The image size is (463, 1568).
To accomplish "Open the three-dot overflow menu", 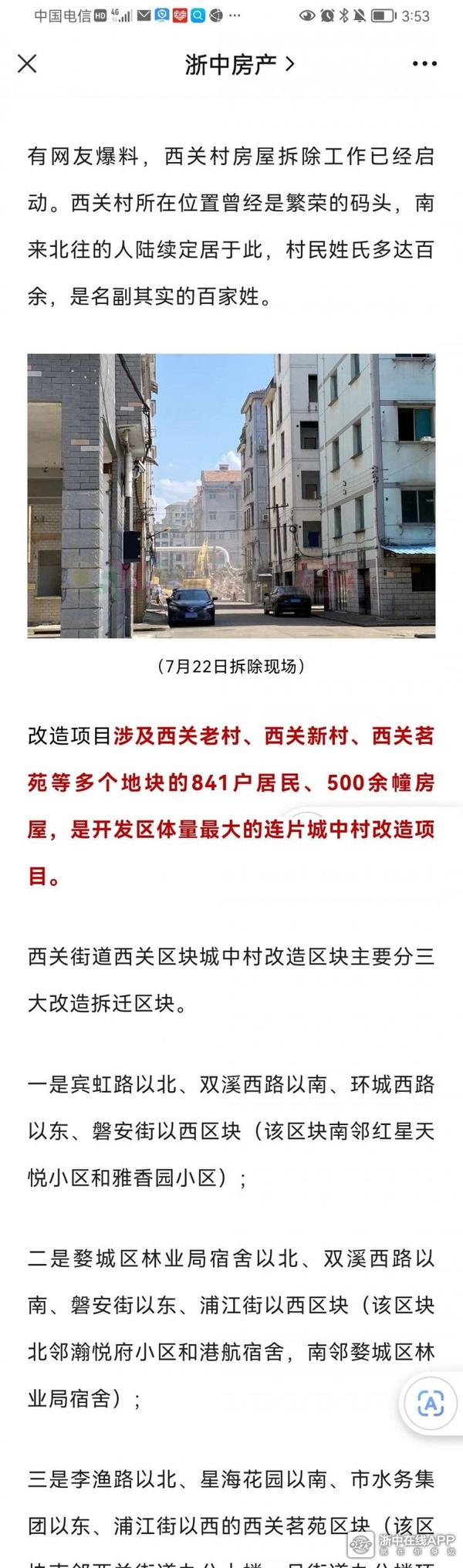I will point(424,64).
